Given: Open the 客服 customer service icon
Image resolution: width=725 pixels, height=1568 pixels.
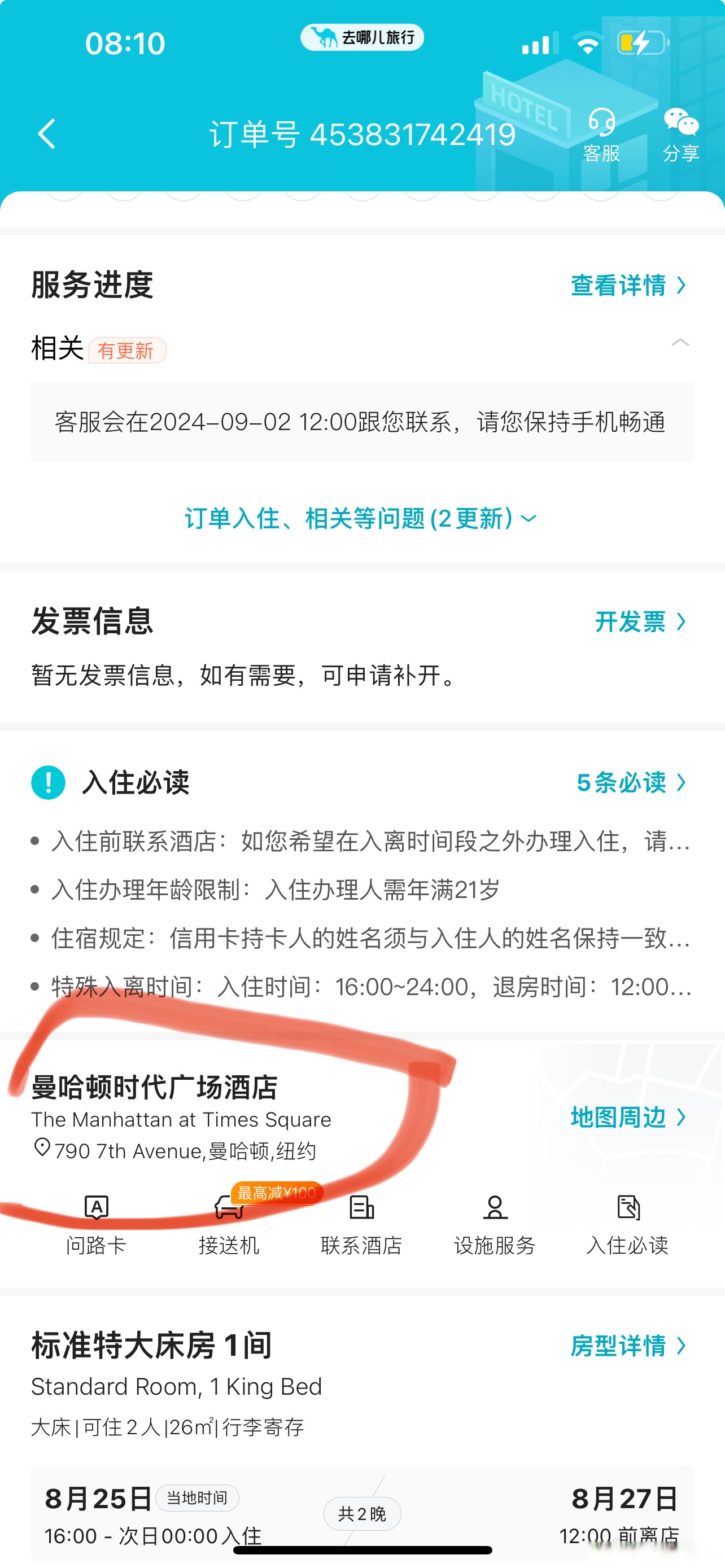Looking at the screenshot, I should point(601,134).
